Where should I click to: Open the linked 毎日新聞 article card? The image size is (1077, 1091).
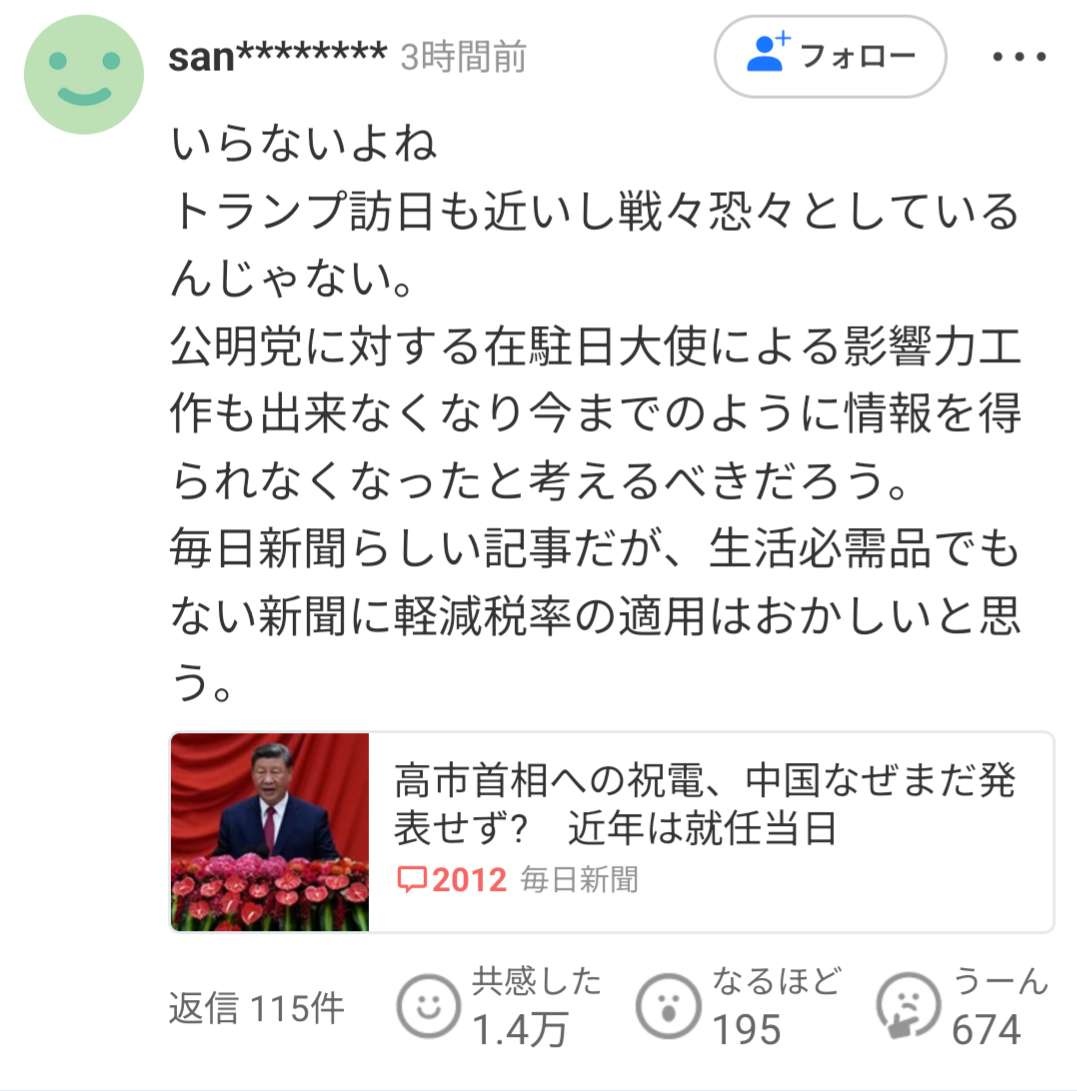[x=611, y=832]
